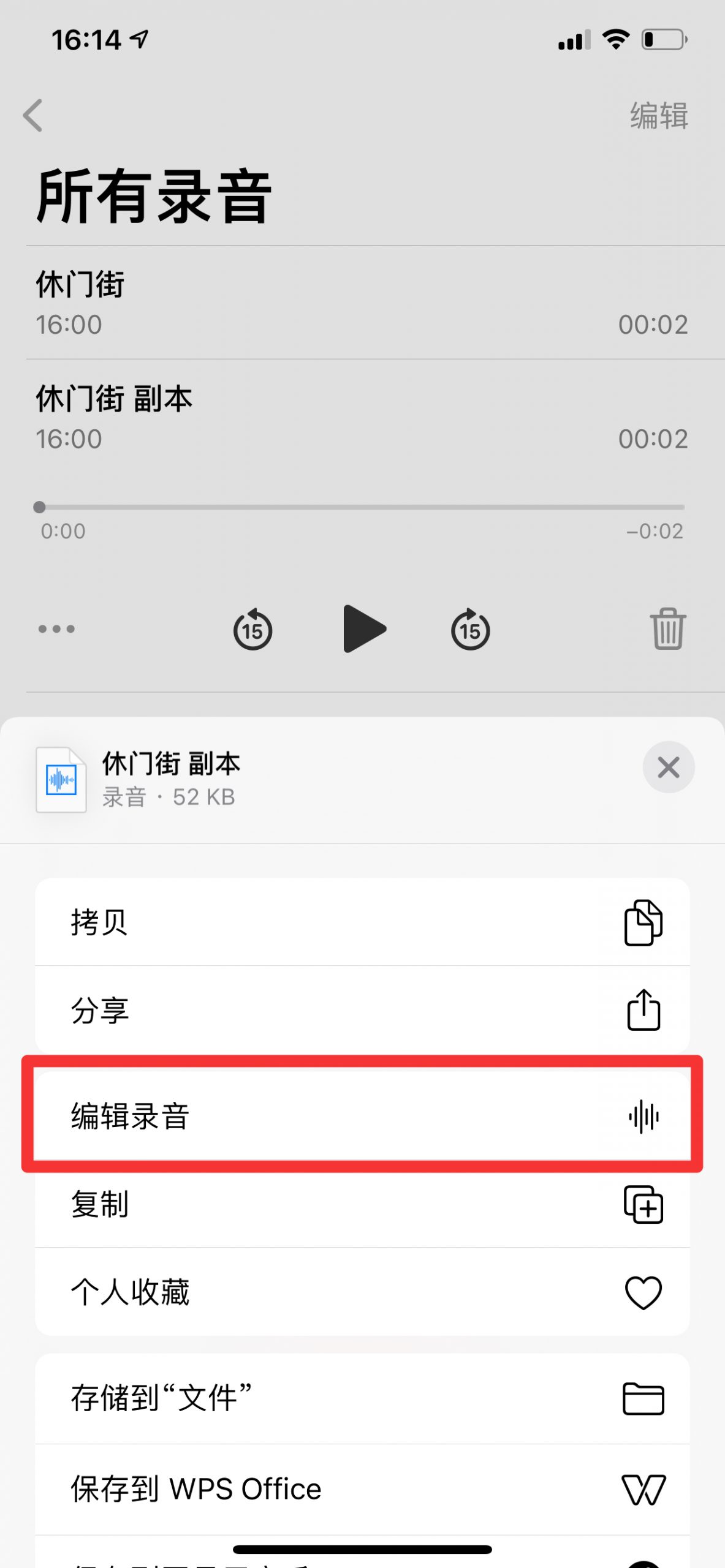Add to 个人收藏 favorites
This screenshot has height=1568, width=725.
point(362,1292)
